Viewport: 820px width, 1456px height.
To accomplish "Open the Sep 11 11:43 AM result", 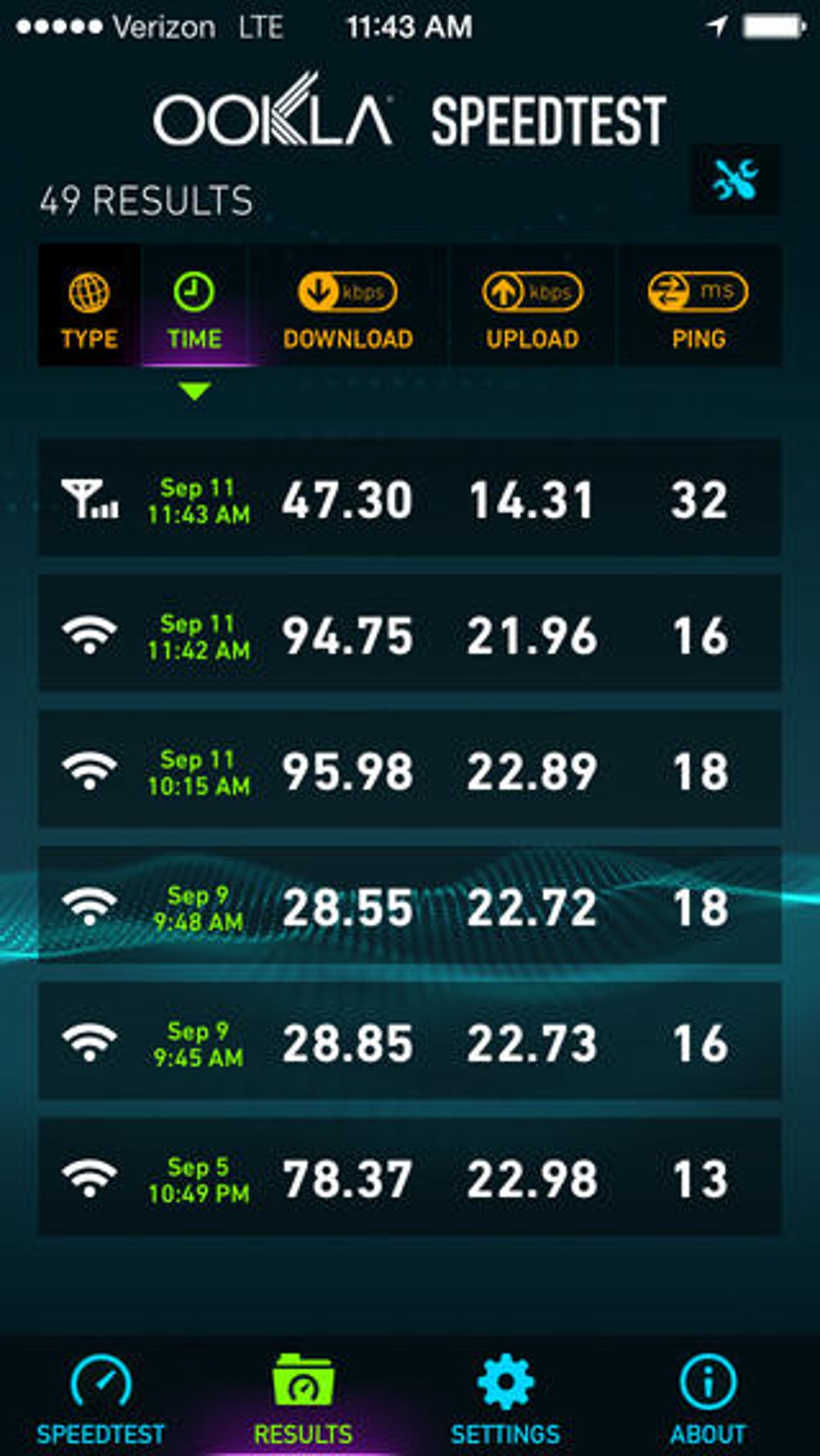I will point(410,498).
